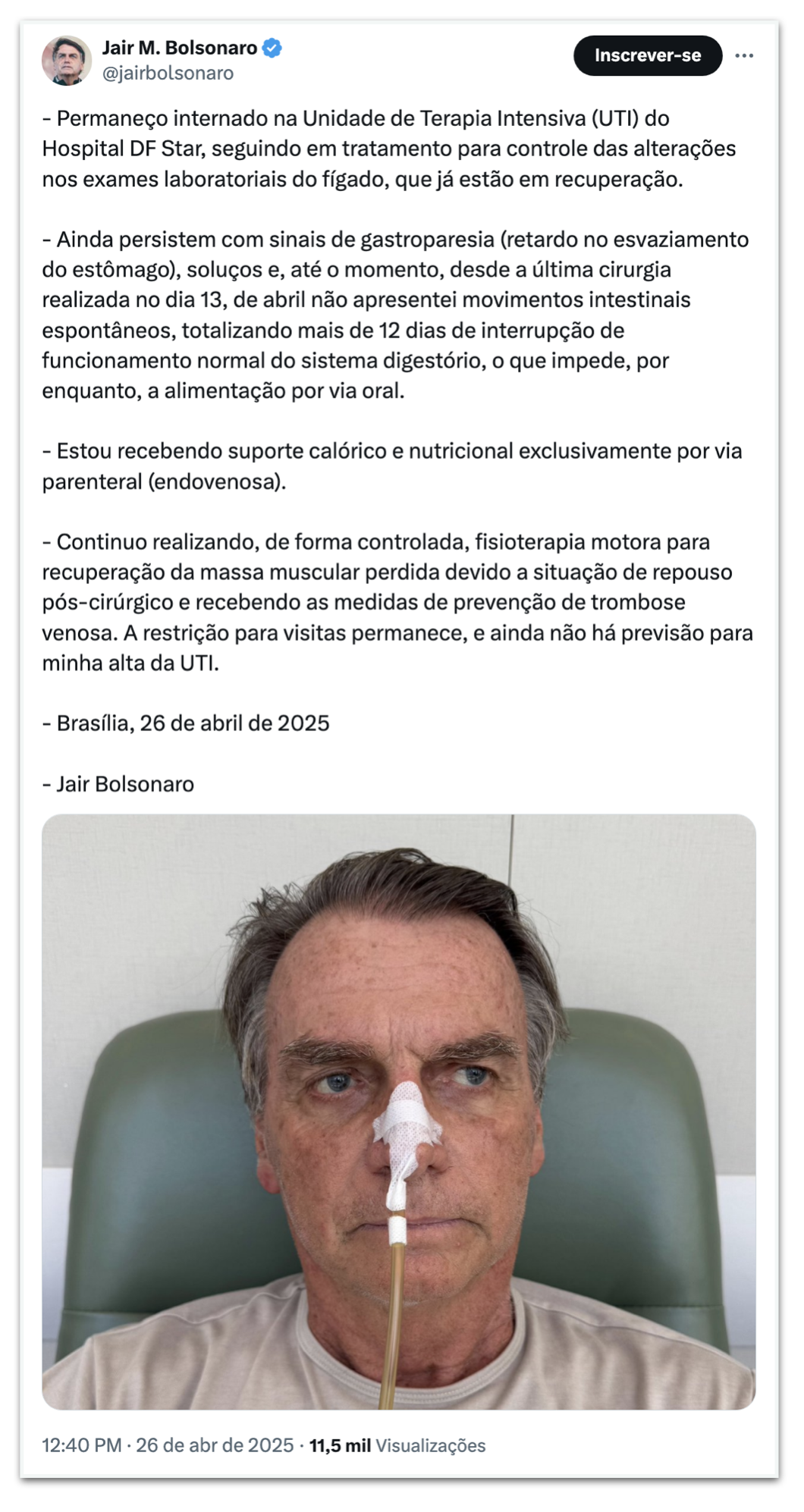Open the @jairbolsonaro handle link
Viewport: 804px width, 1512px height.
[x=168, y=73]
